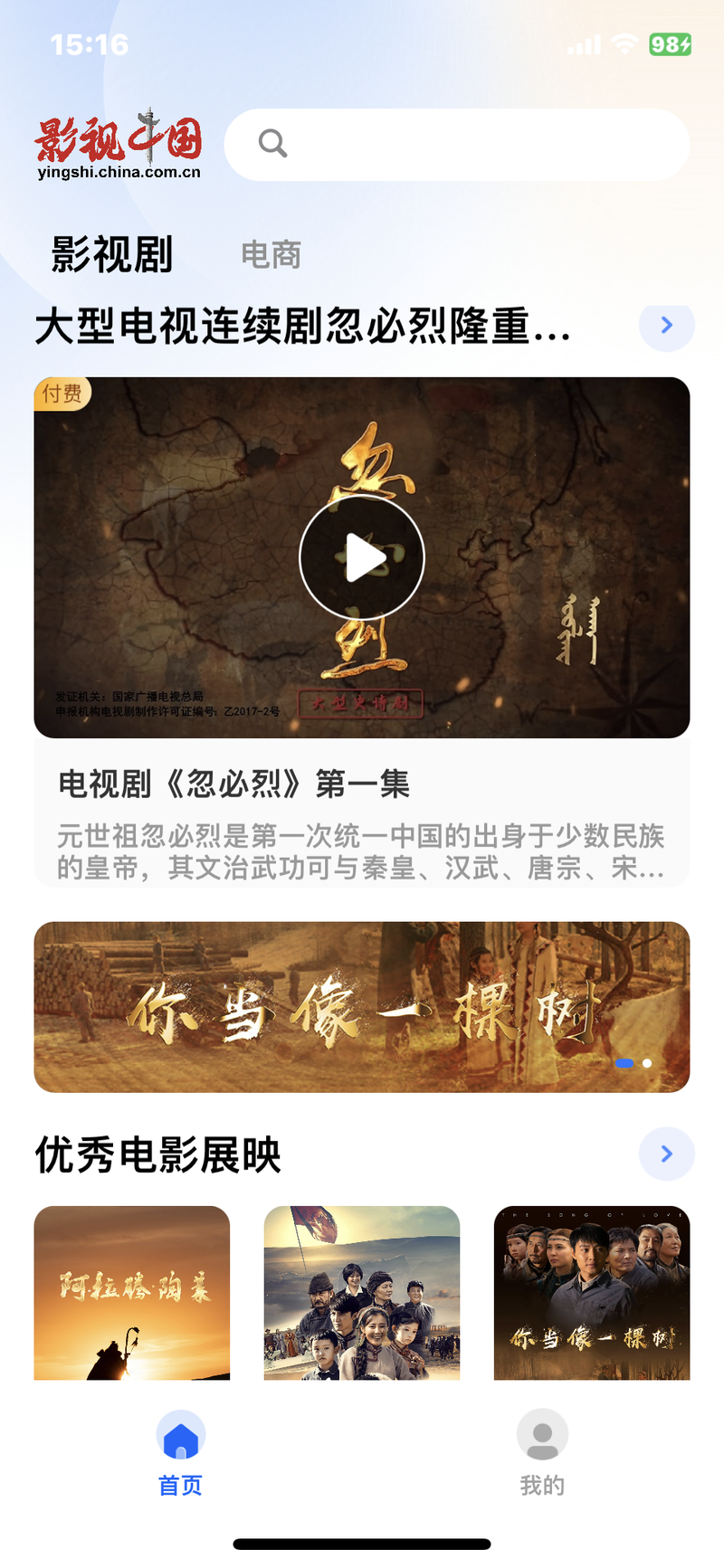
Task: Switch to the 我的 tab
Action: 542,1453
